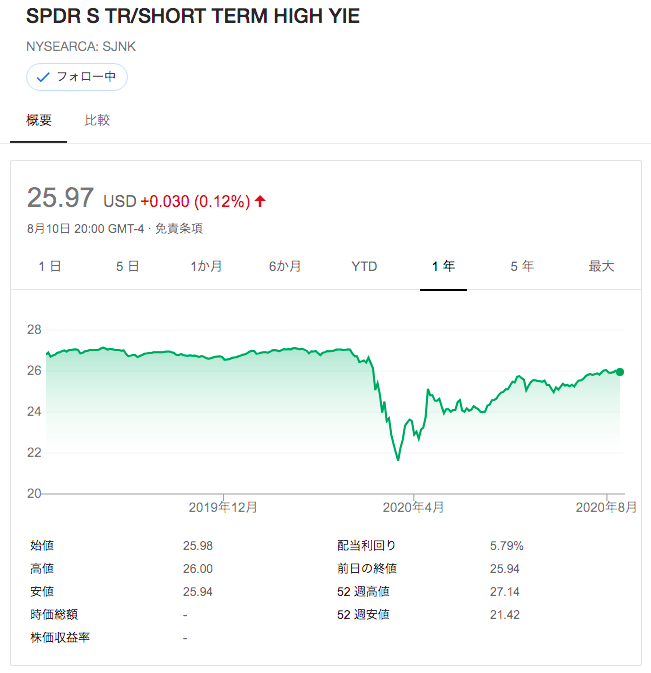This screenshot has width=651, height=673.
Task: Select the 5日 chart range
Action: point(127,266)
